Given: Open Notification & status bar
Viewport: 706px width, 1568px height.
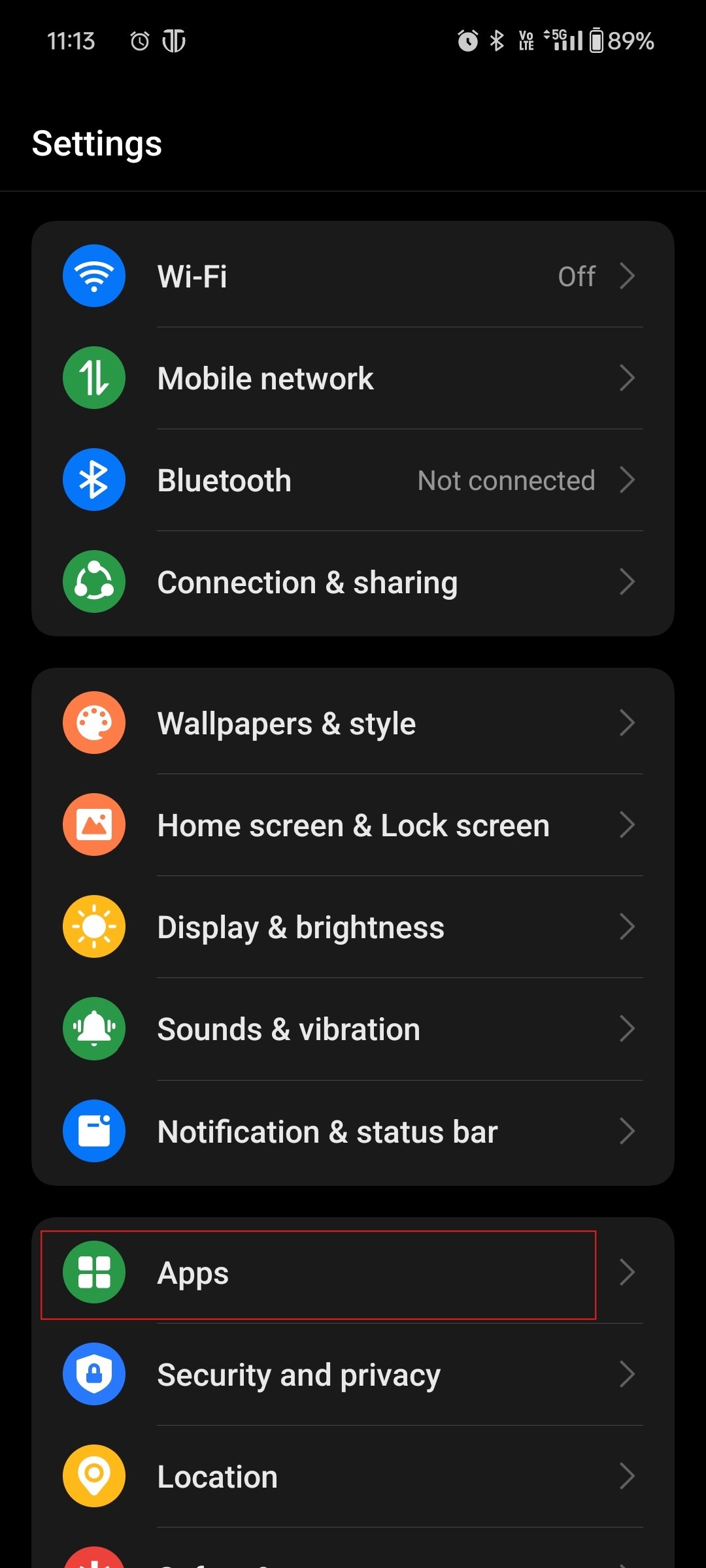Looking at the screenshot, I should pyautogui.click(x=353, y=1132).
